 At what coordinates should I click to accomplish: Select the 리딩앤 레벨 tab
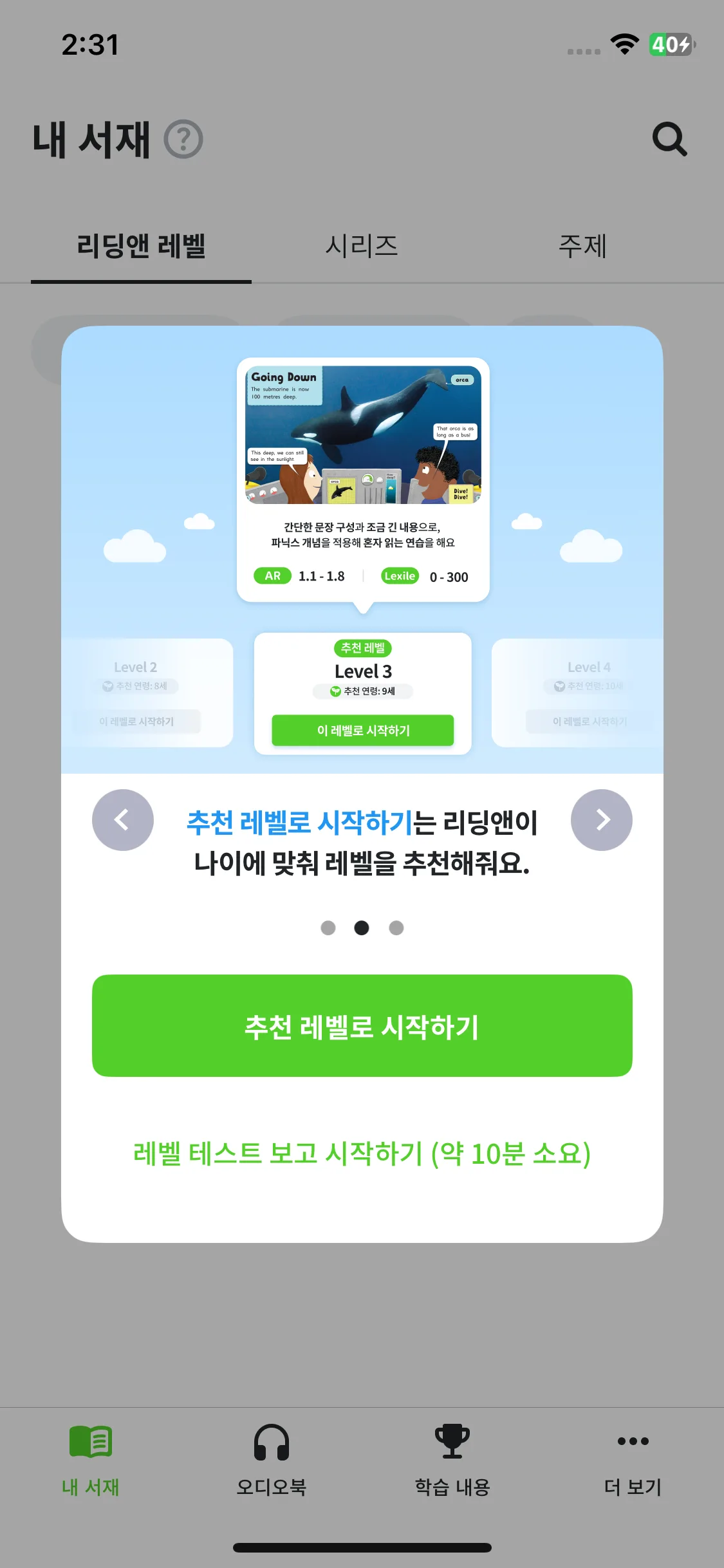[141, 247]
